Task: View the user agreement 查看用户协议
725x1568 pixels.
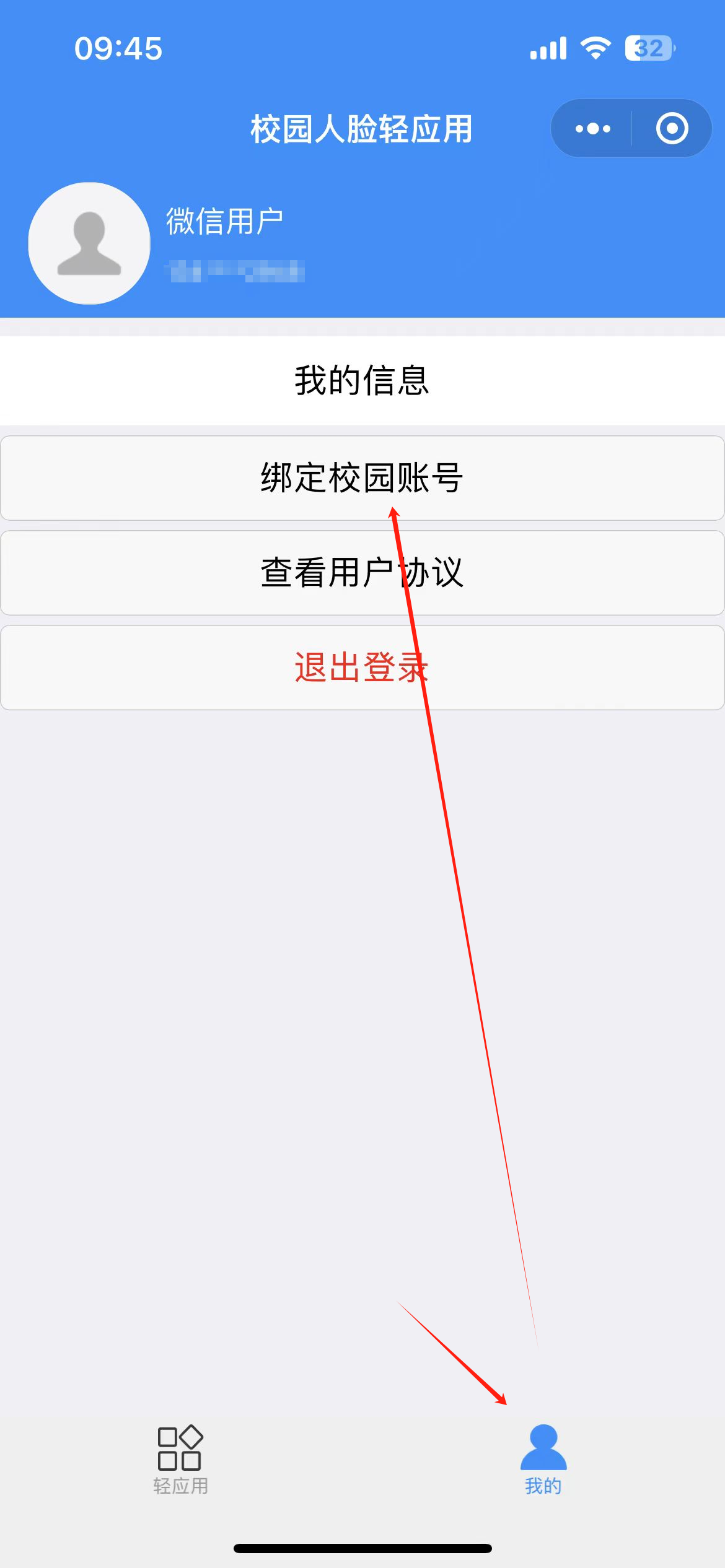Action: tap(362, 573)
